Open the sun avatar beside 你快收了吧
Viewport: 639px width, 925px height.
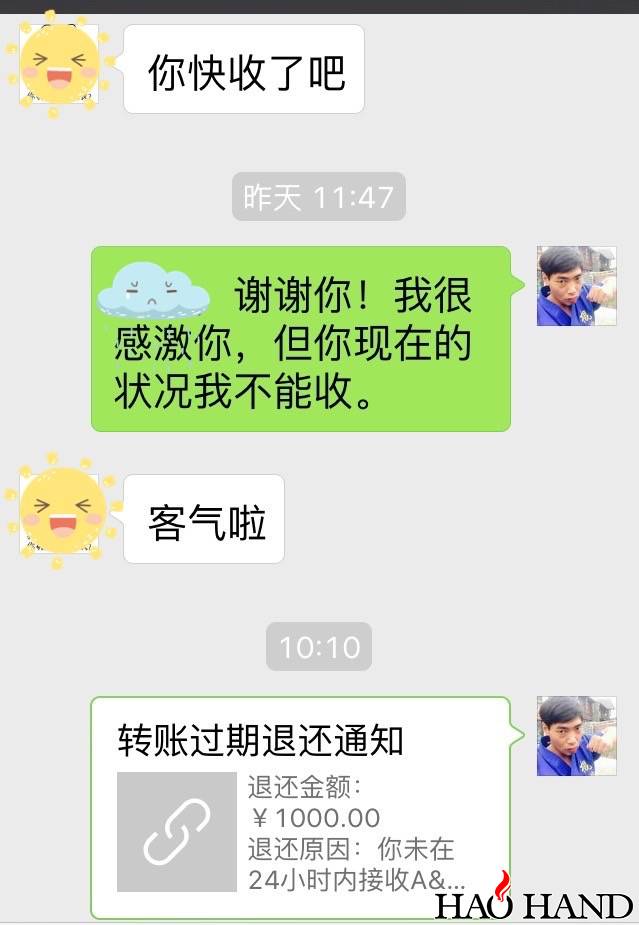click(60, 63)
